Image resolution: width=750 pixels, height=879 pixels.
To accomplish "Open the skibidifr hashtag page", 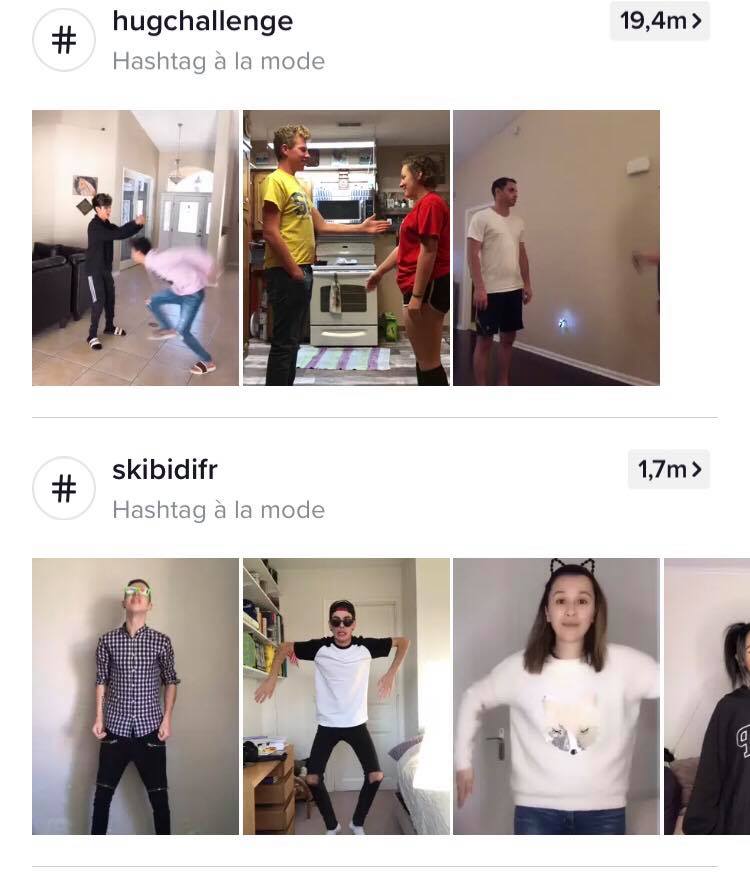I will [165, 469].
